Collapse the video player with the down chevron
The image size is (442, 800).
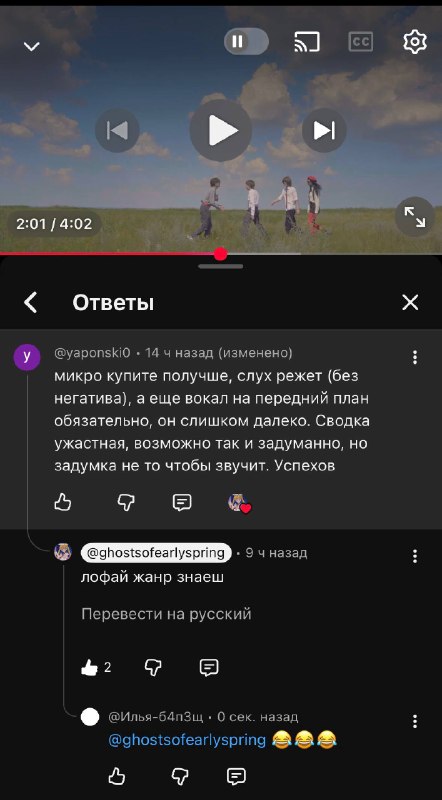click(32, 47)
